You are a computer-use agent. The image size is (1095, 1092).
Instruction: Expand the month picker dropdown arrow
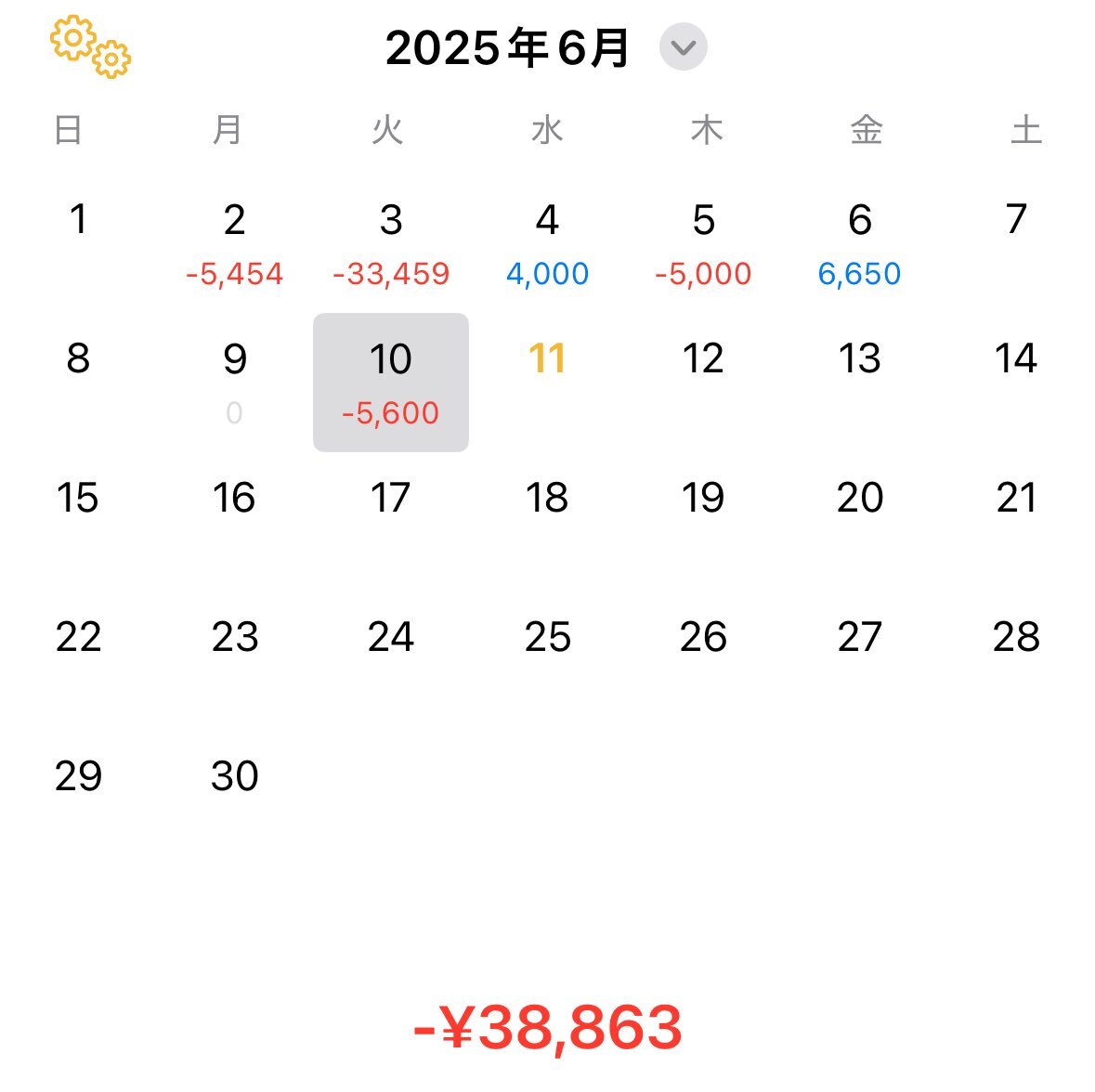683,47
